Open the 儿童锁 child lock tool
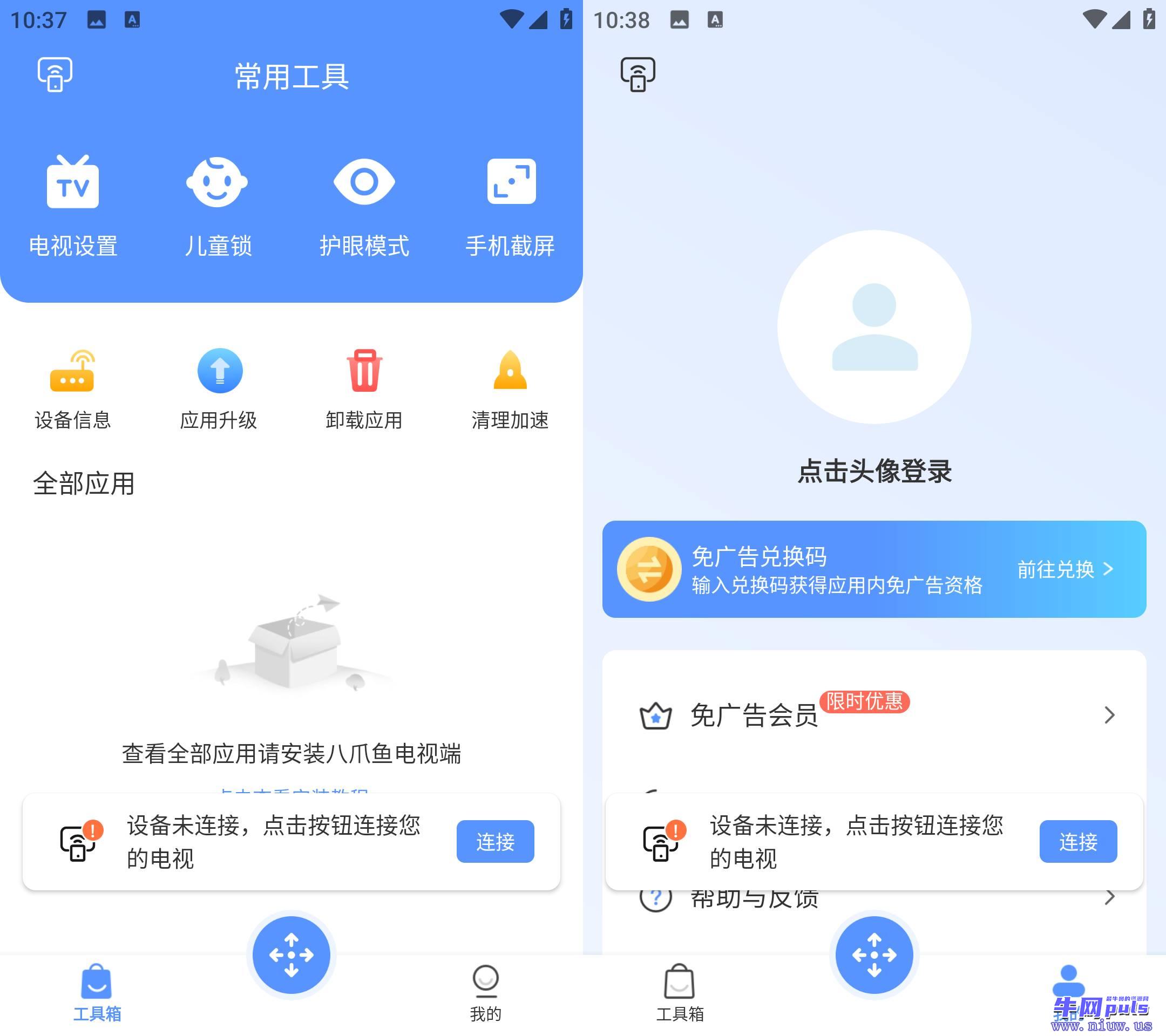1166x1036 pixels. 218,205
